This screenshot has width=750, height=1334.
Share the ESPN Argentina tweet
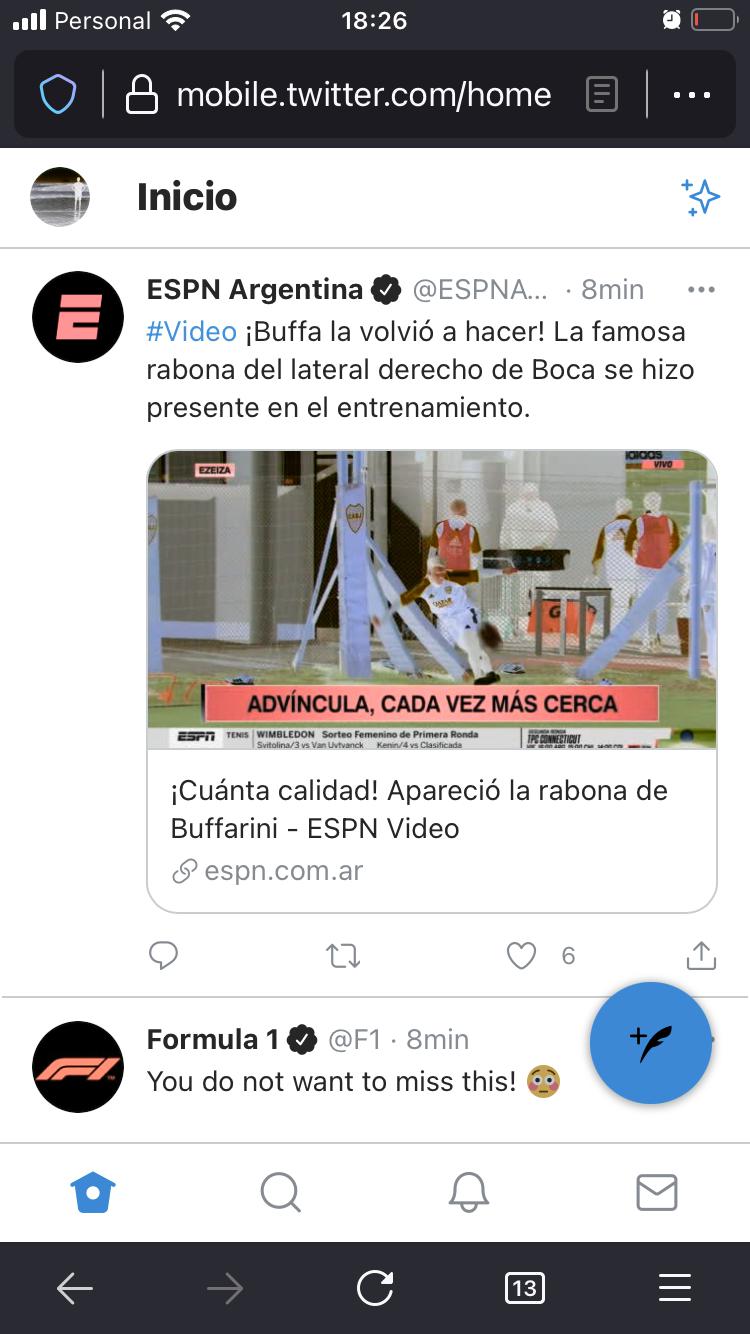pos(701,956)
